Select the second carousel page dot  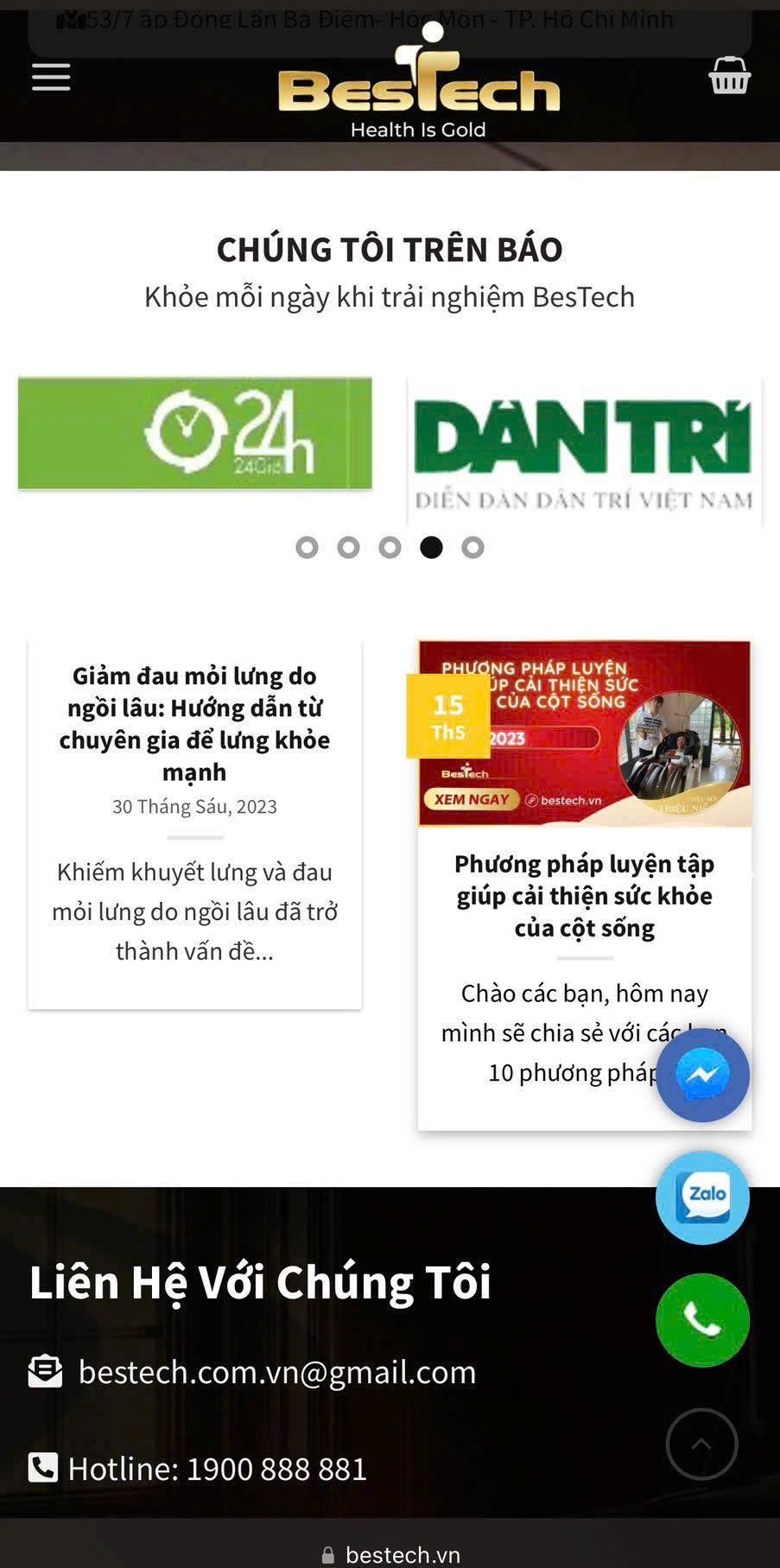coord(348,548)
